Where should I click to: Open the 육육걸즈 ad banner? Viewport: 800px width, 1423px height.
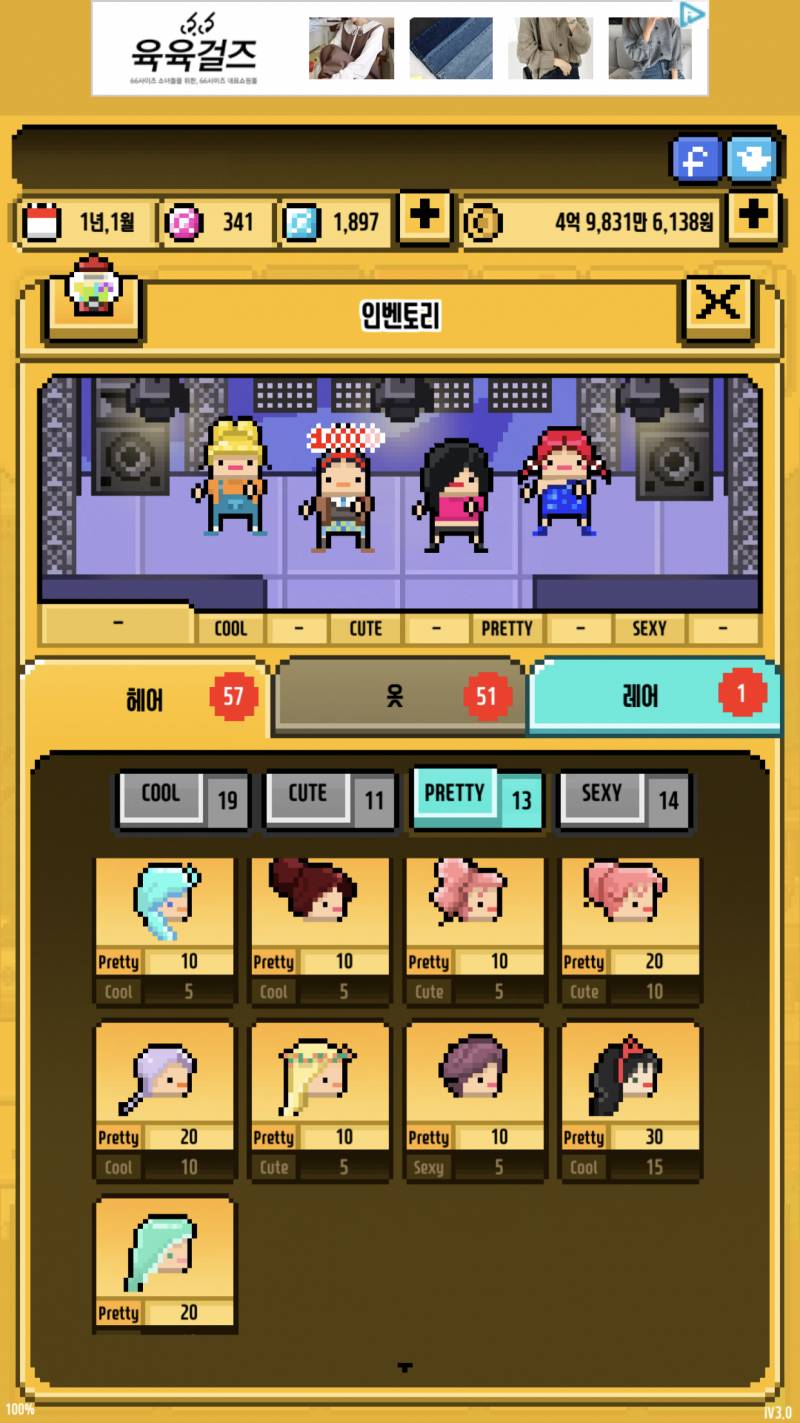(400, 48)
